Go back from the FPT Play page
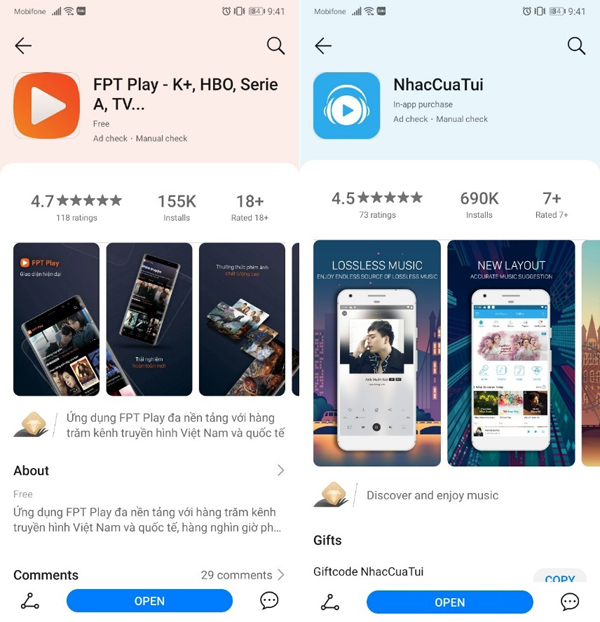 23,46
